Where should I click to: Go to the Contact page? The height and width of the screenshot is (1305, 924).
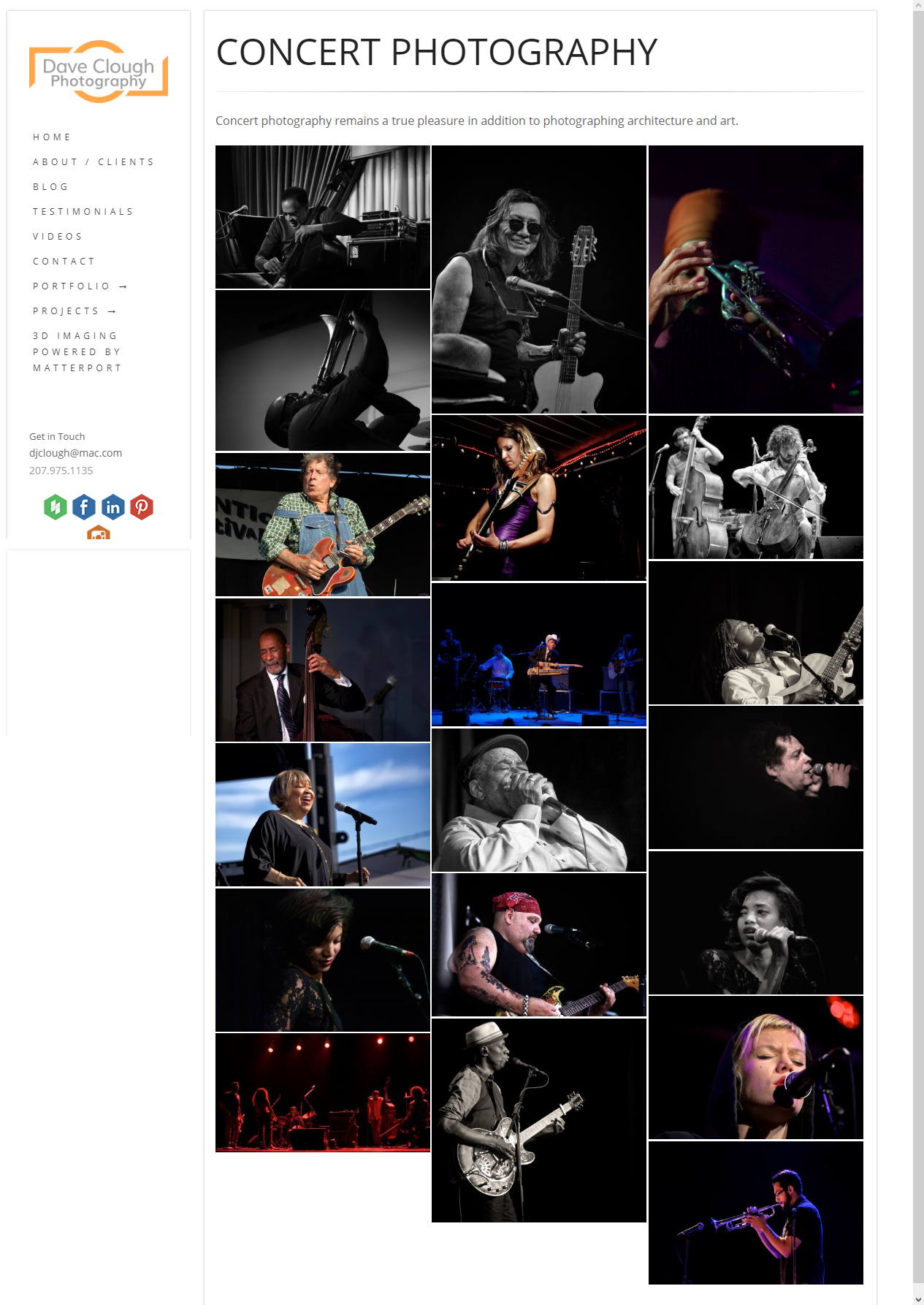(64, 262)
